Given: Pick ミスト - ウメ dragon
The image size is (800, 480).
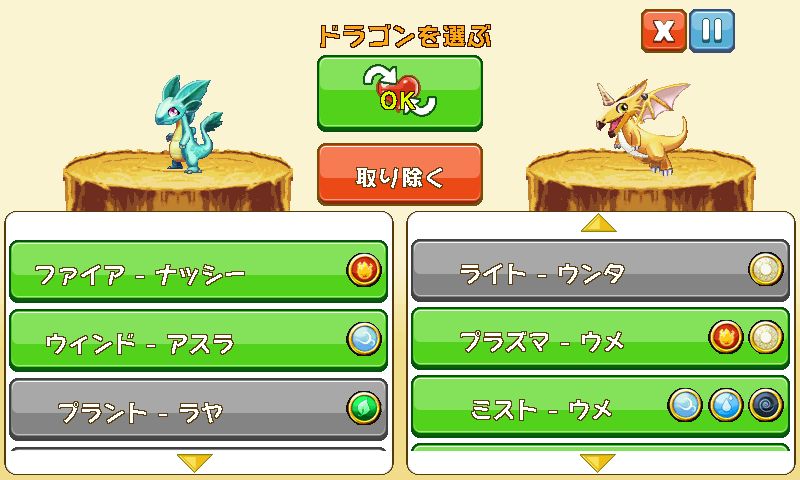Looking at the screenshot, I should click(598, 407).
